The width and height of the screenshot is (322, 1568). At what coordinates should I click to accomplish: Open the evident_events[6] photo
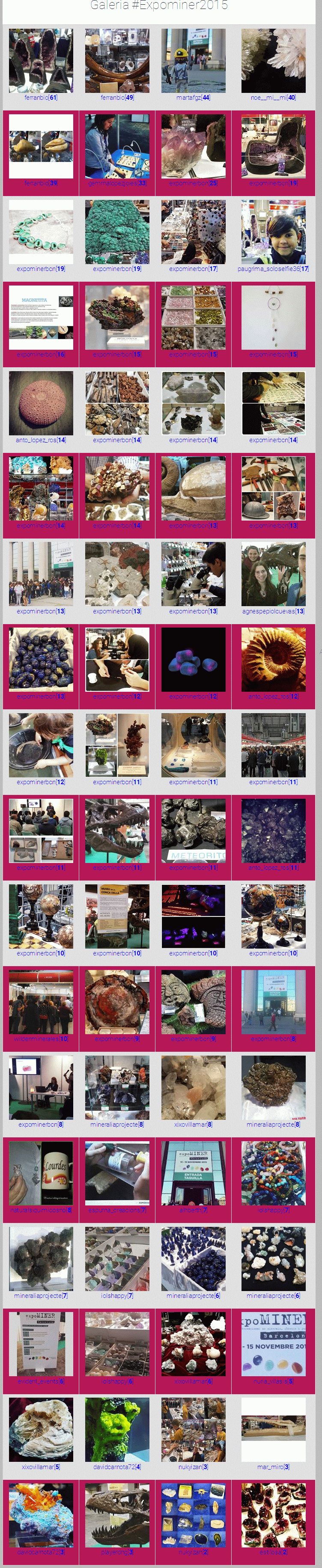point(41,1345)
